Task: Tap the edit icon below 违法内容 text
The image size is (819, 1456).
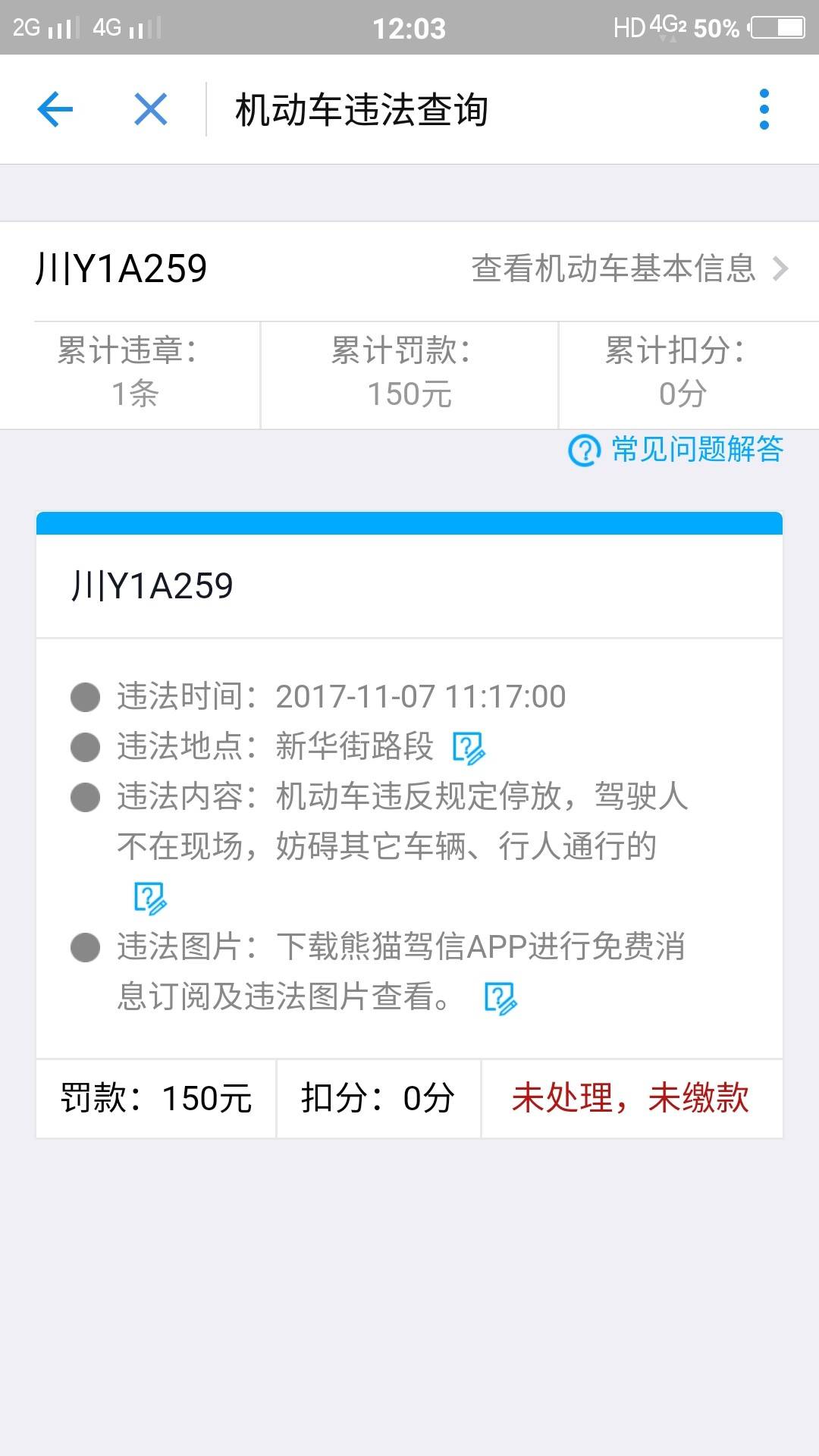Action: 150,898
